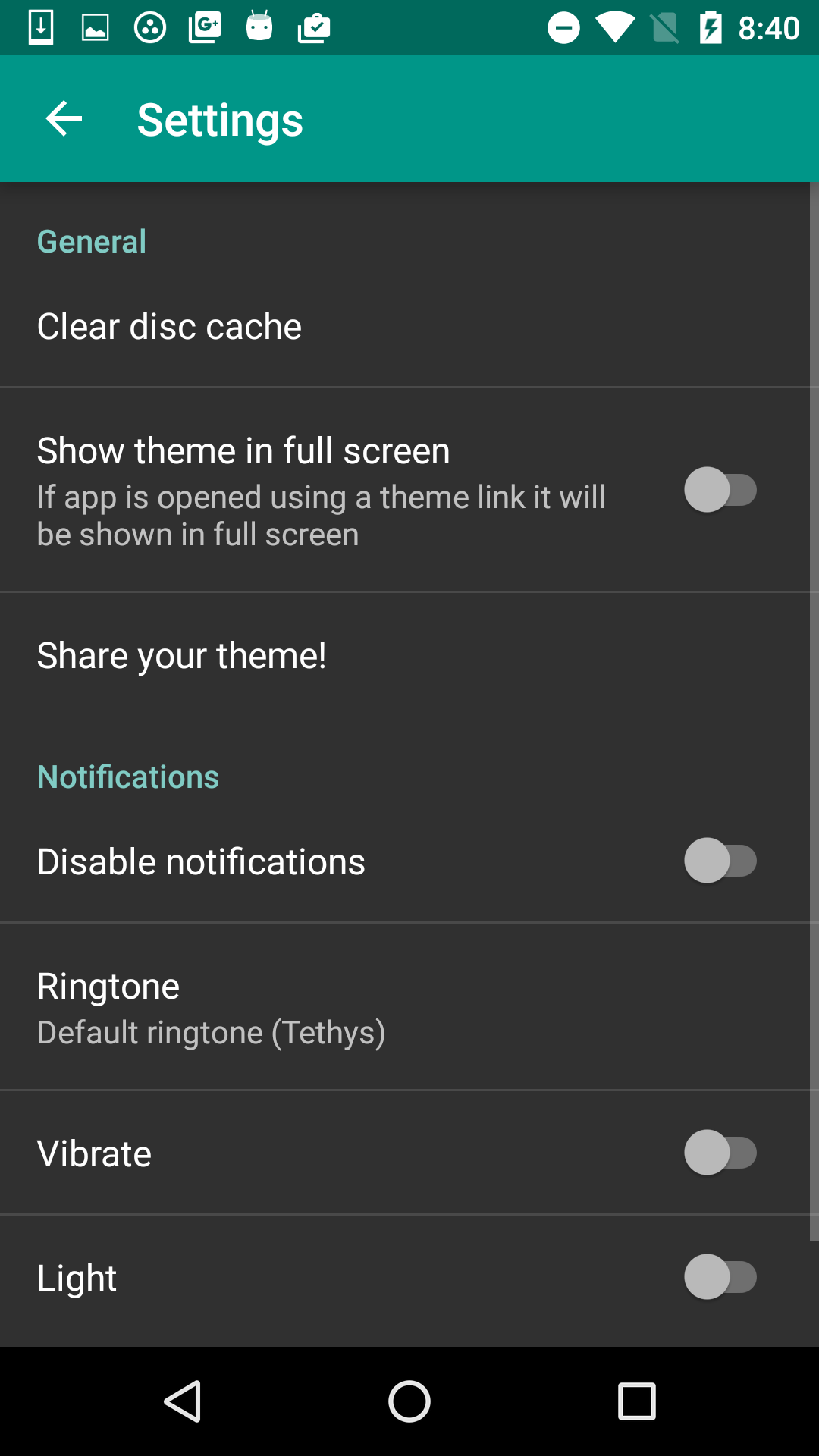Tap the General section header
819x1456 pixels.
[x=91, y=240]
